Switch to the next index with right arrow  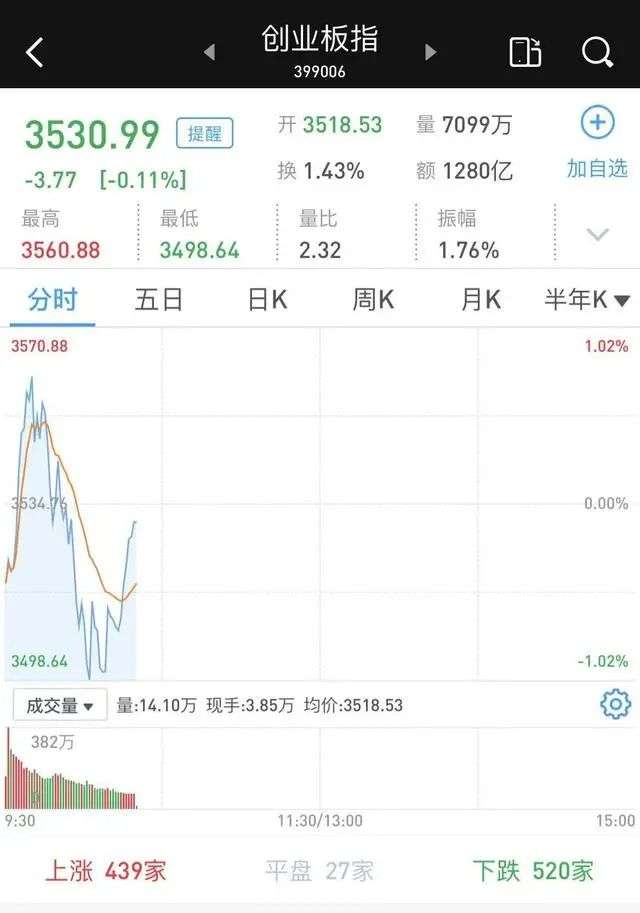[x=431, y=52]
